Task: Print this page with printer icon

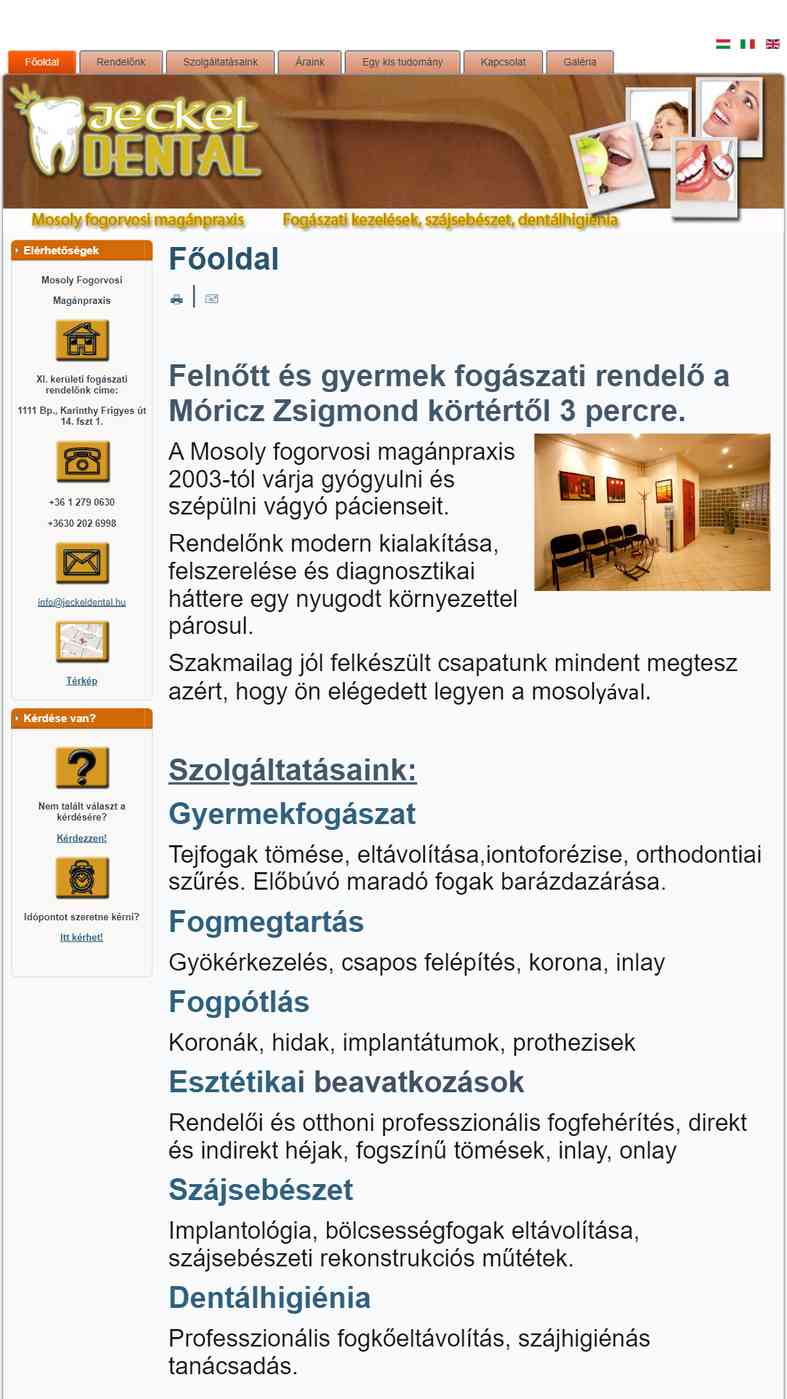Action: tap(177, 299)
